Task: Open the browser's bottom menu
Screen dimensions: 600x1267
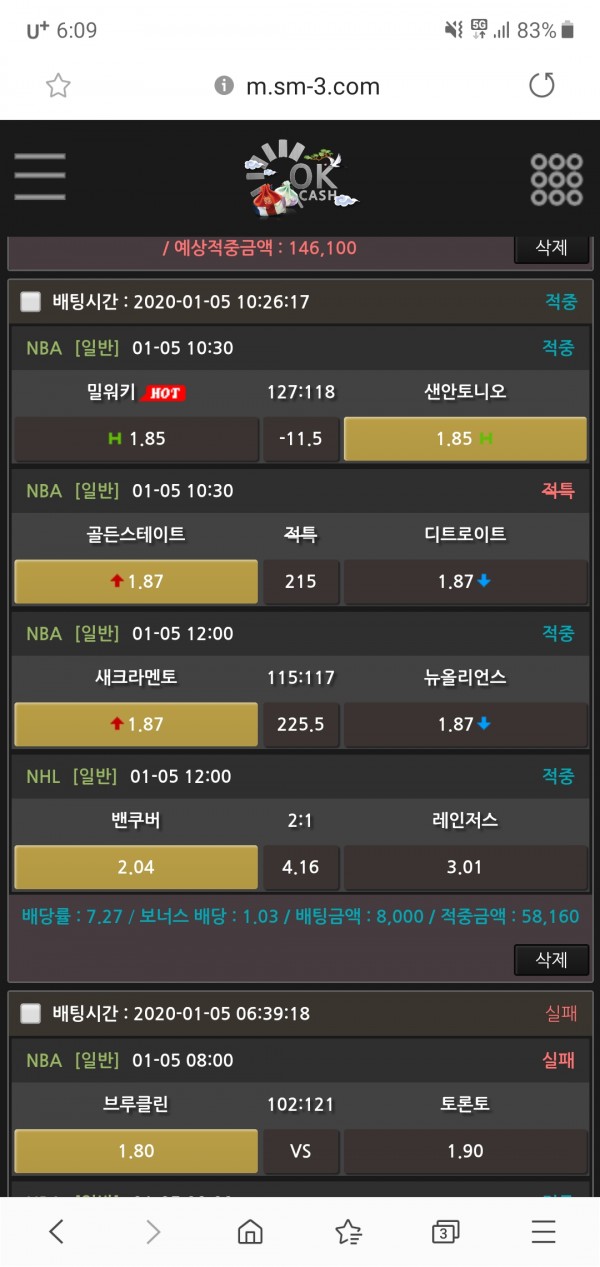Action: (543, 1232)
